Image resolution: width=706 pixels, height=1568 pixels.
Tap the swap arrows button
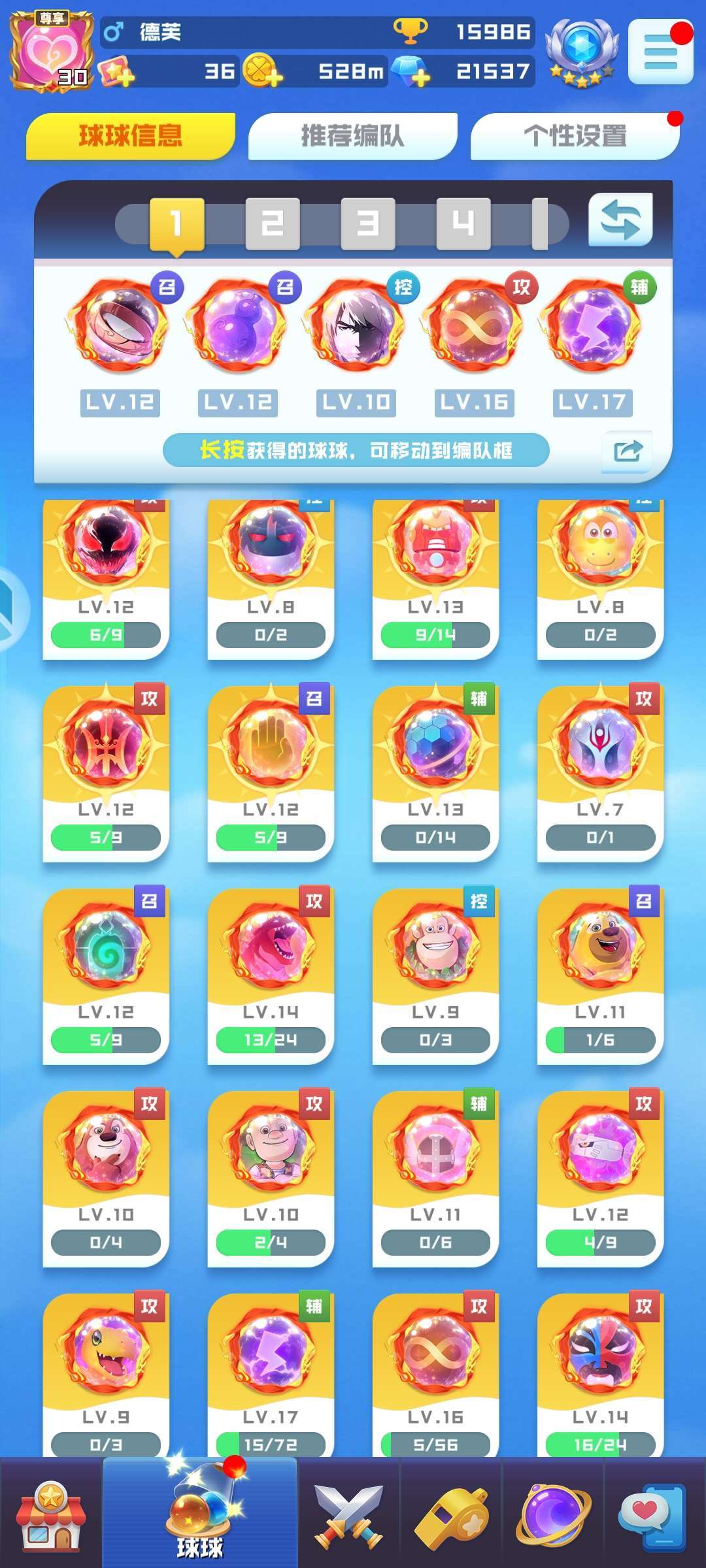620,220
